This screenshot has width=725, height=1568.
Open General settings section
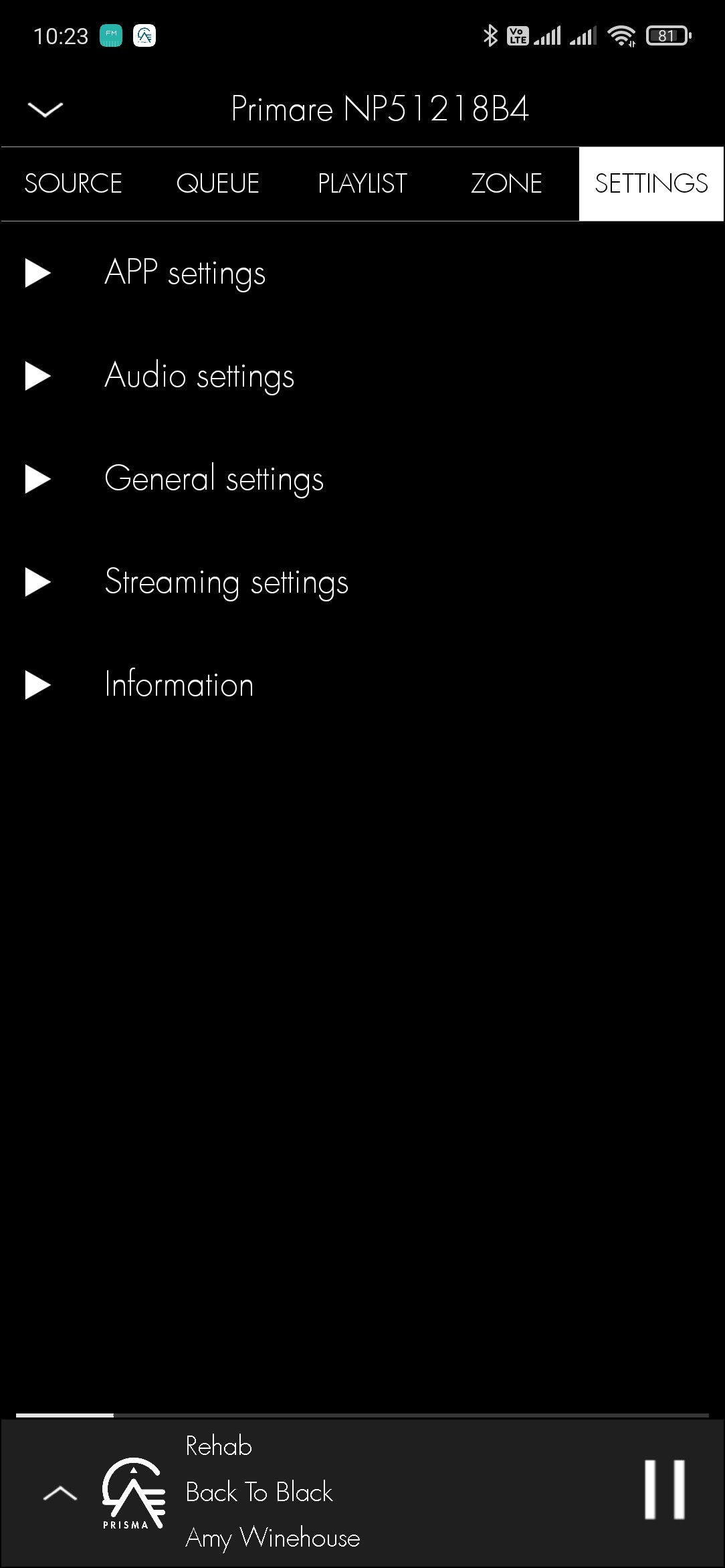[x=213, y=479]
